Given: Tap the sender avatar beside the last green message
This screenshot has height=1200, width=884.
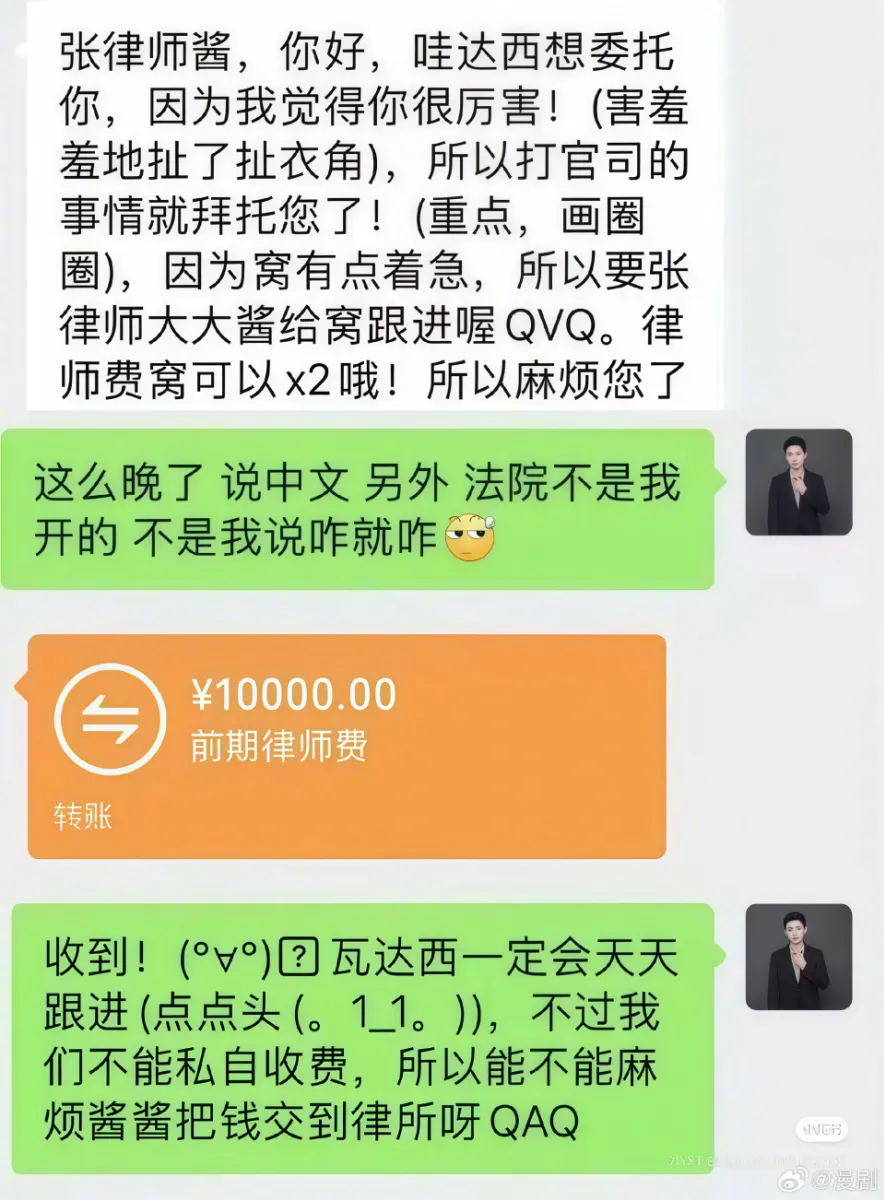Looking at the screenshot, I should [798, 955].
